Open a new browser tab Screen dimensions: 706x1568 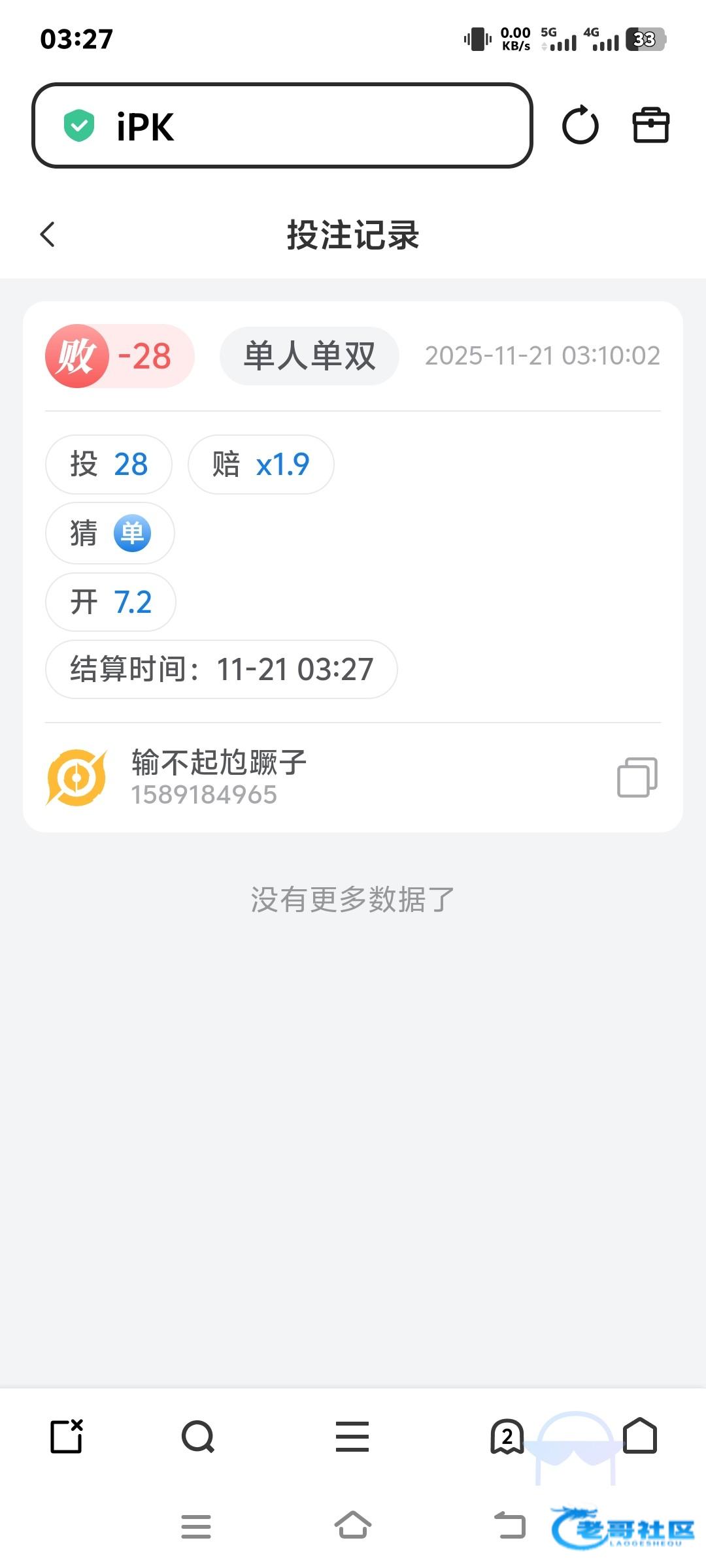[x=67, y=1437]
